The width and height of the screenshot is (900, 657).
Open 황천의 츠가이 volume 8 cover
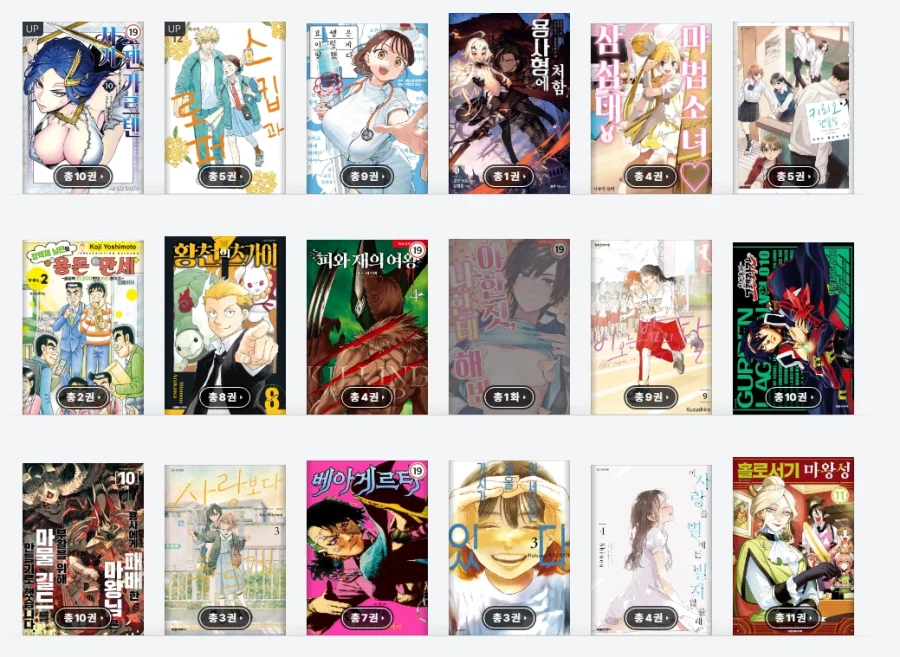(x=225, y=310)
